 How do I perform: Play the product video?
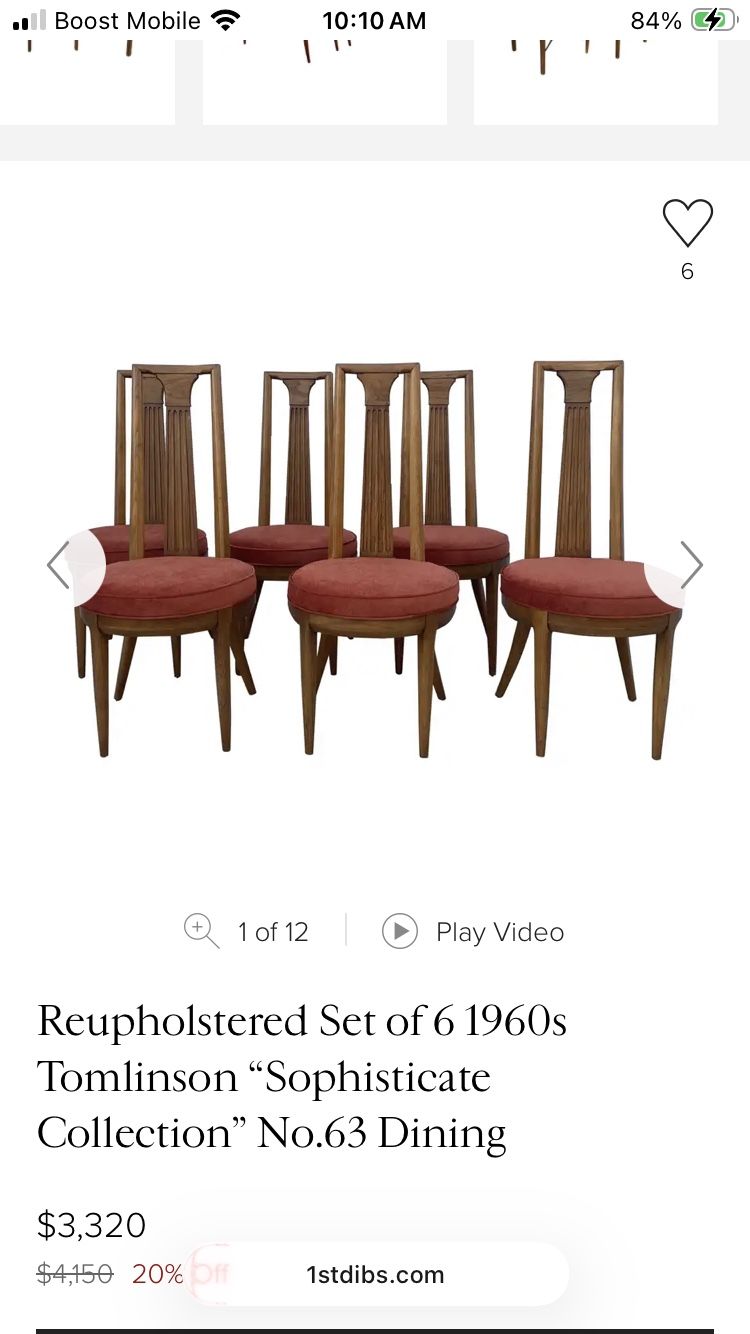[x=473, y=932]
